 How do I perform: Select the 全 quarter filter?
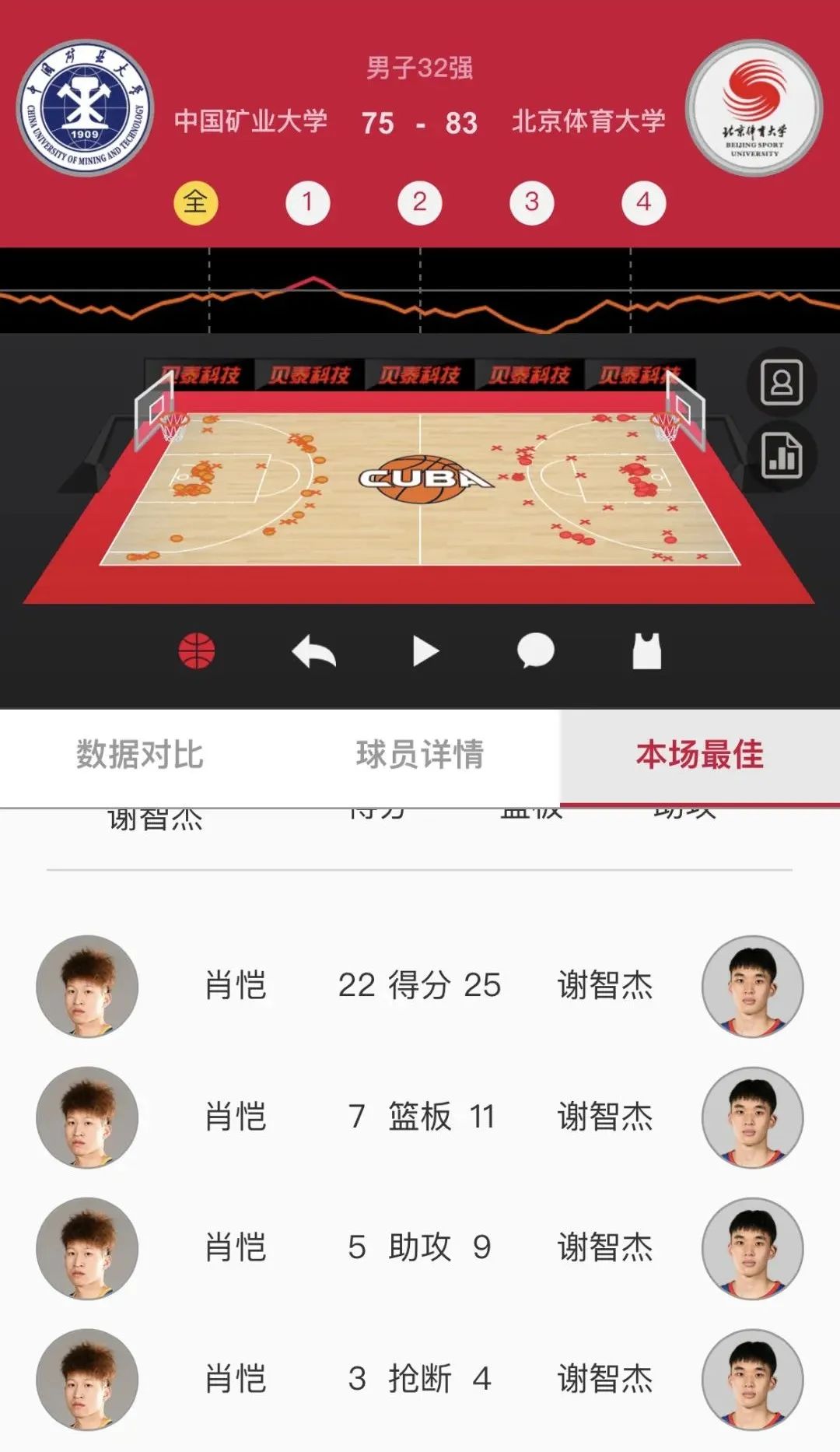pyautogui.click(x=197, y=202)
